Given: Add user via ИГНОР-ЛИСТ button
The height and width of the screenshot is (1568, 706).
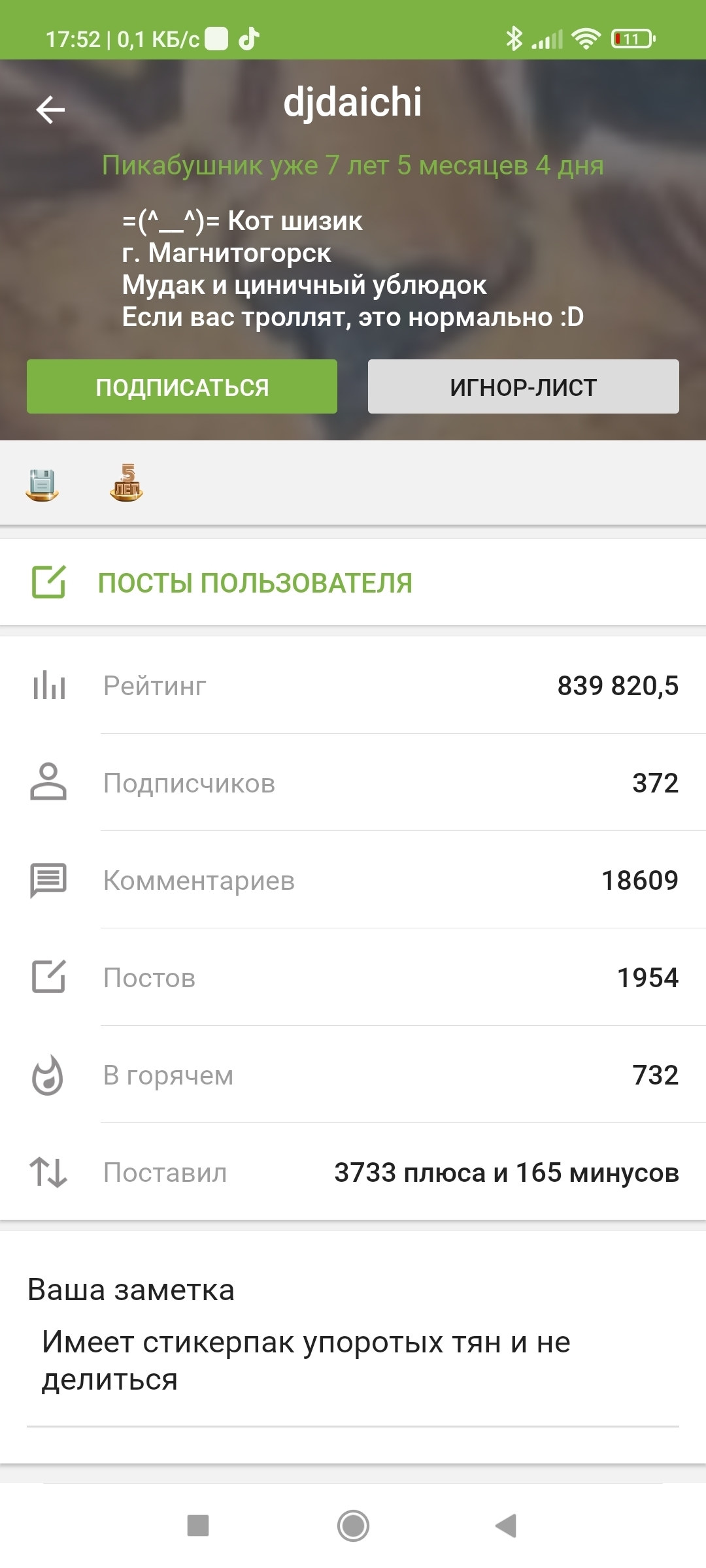Looking at the screenshot, I should 523,387.
